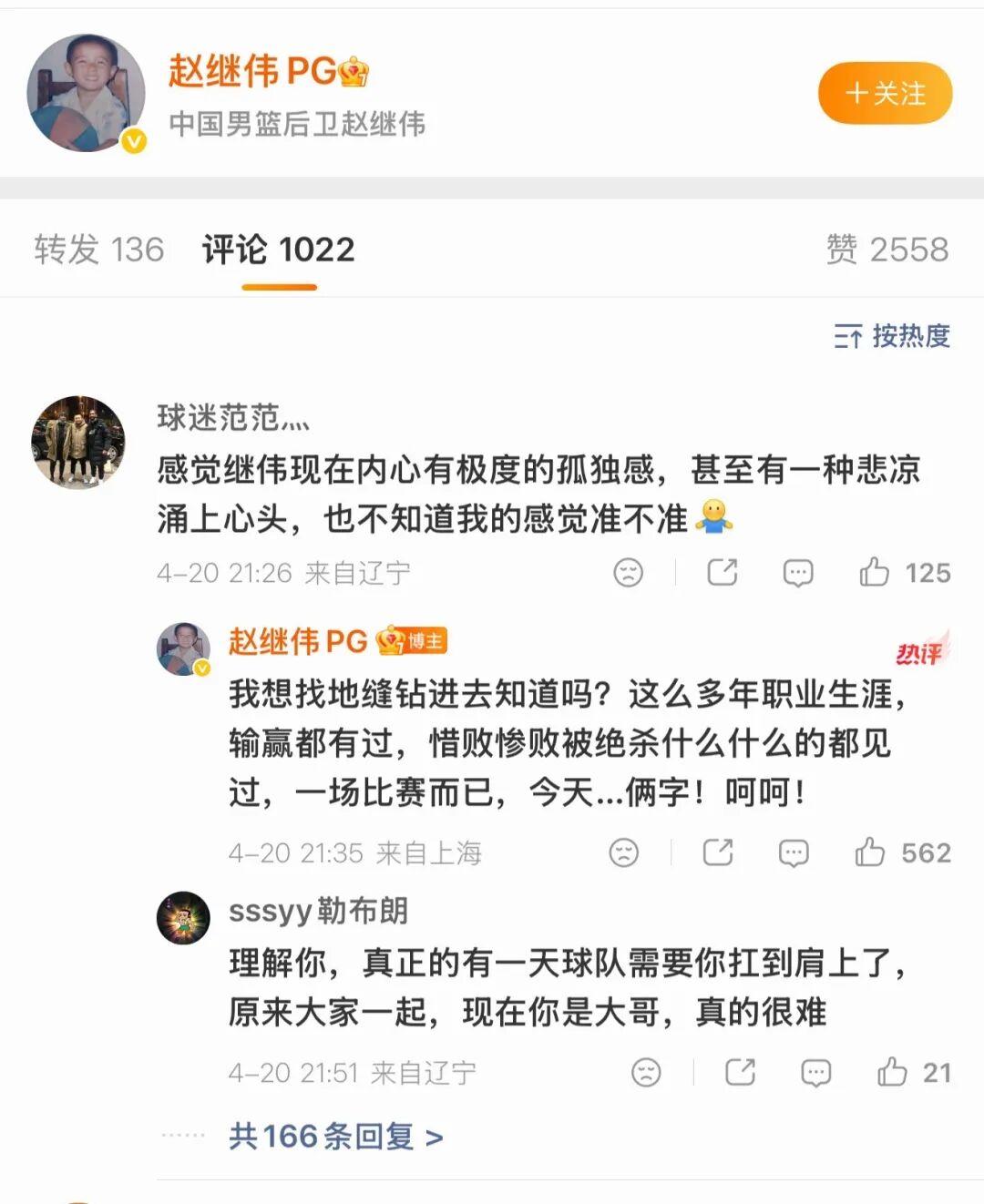The width and height of the screenshot is (984, 1204).
Task: Switch to the 赞 2558 tab
Action: [x=887, y=250]
